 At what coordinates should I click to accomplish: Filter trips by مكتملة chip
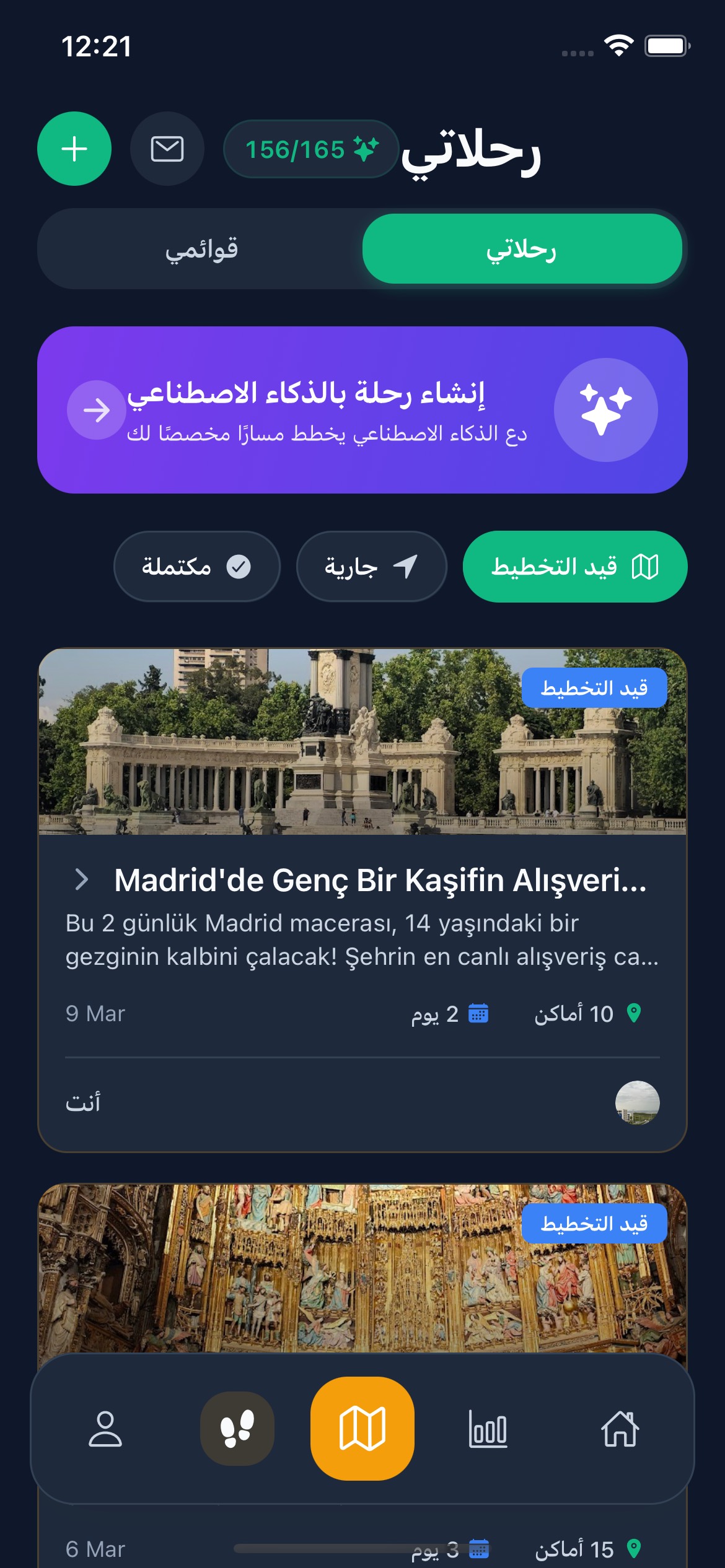point(196,567)
